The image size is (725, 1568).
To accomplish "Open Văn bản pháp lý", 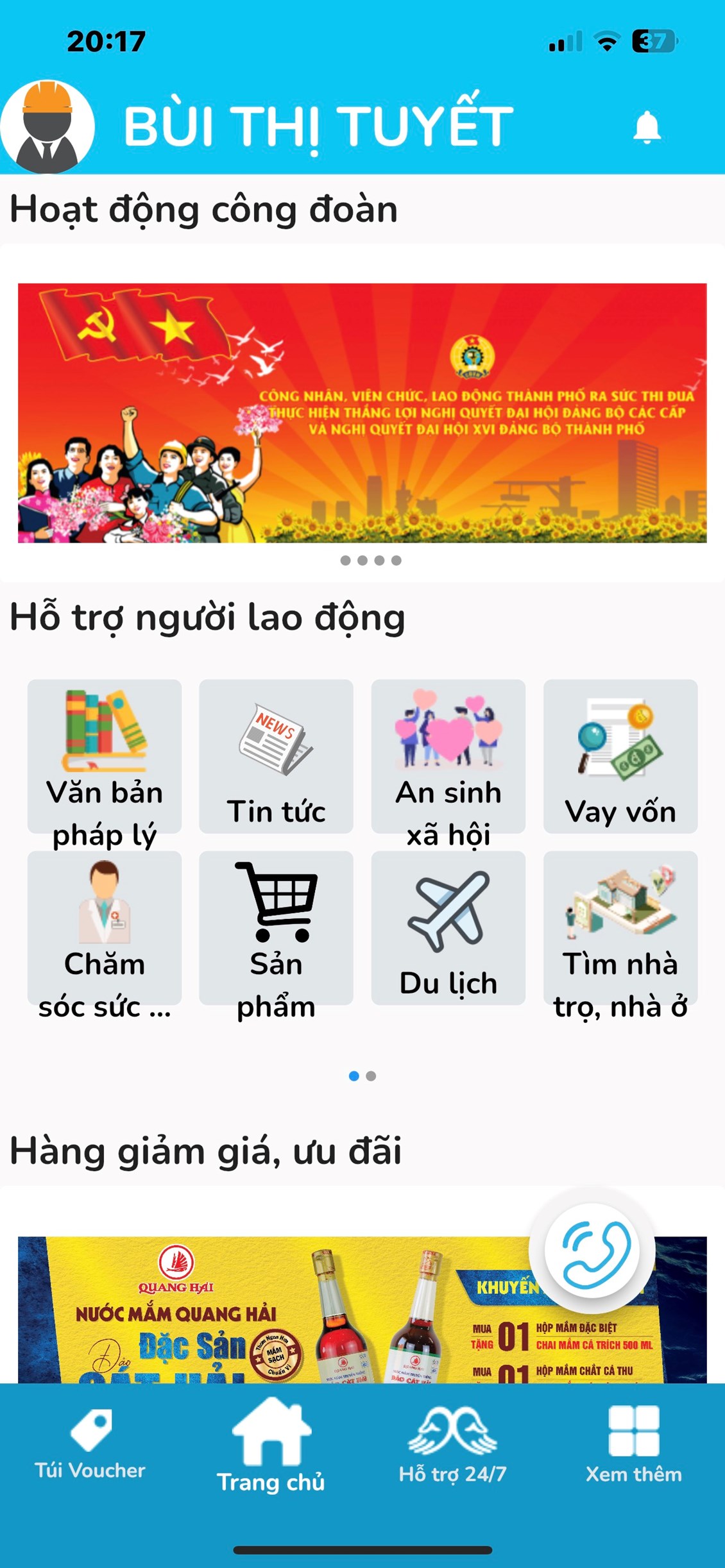I will point(105,757).
